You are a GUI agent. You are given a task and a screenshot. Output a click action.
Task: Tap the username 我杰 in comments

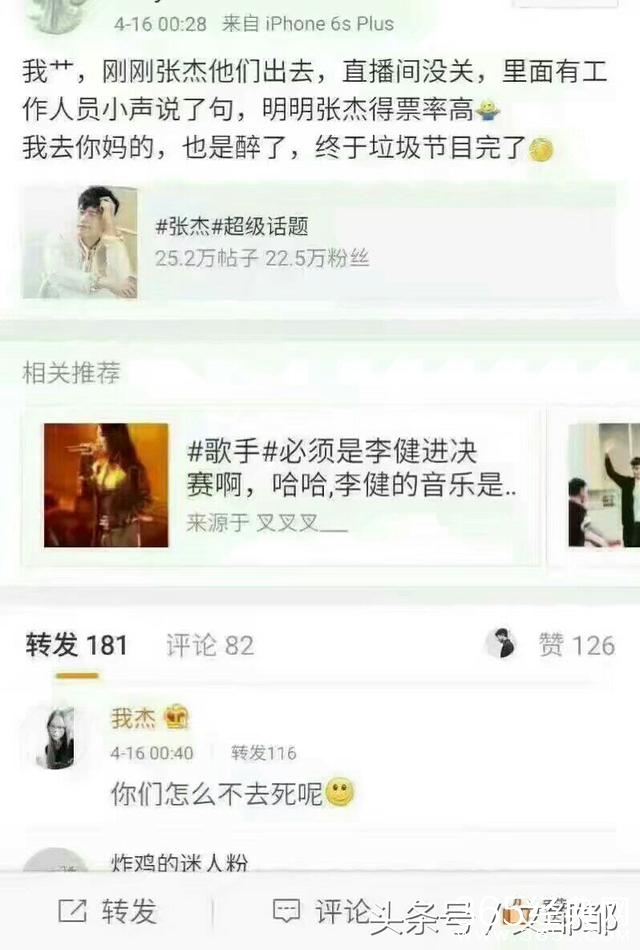pos(133,718)
